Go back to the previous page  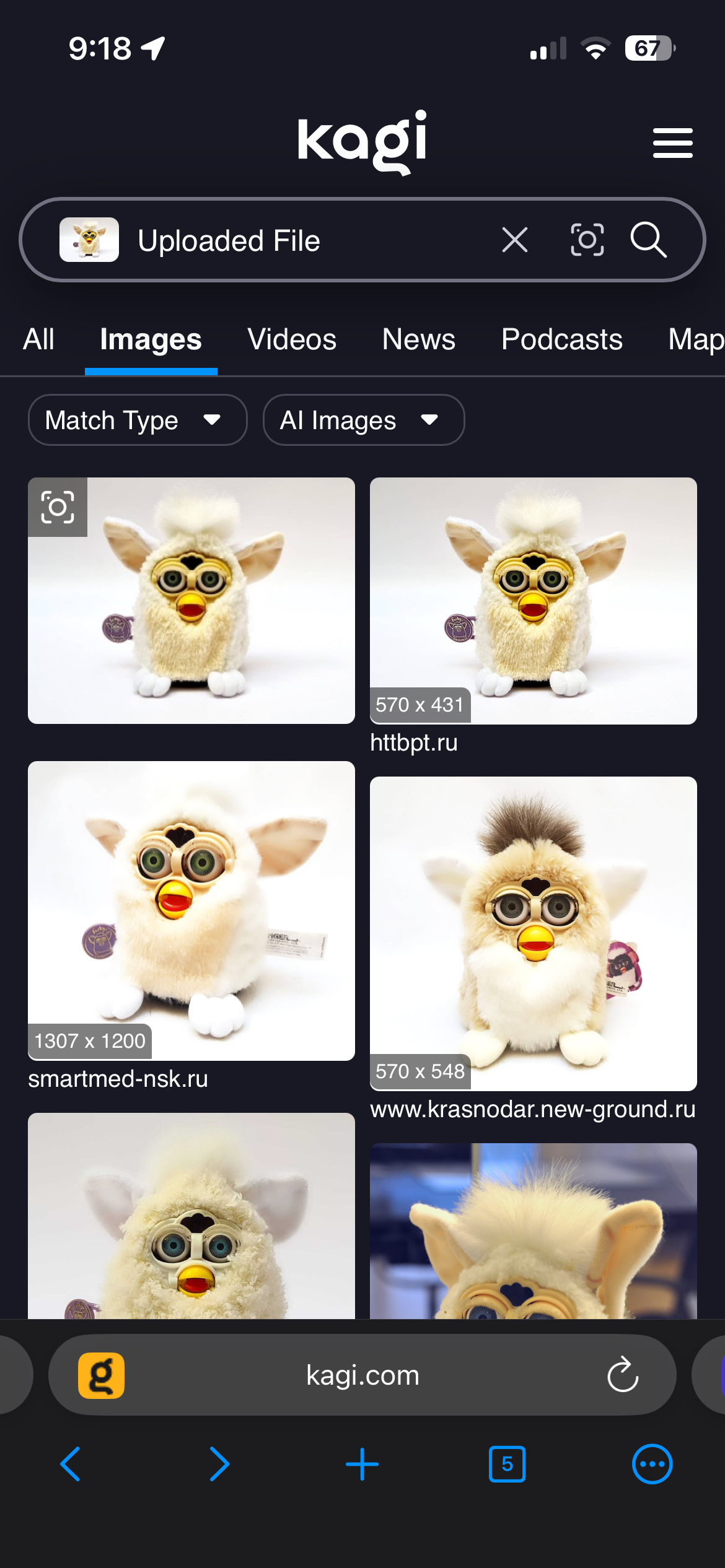pyautogui.click(x=71, y=1465)
